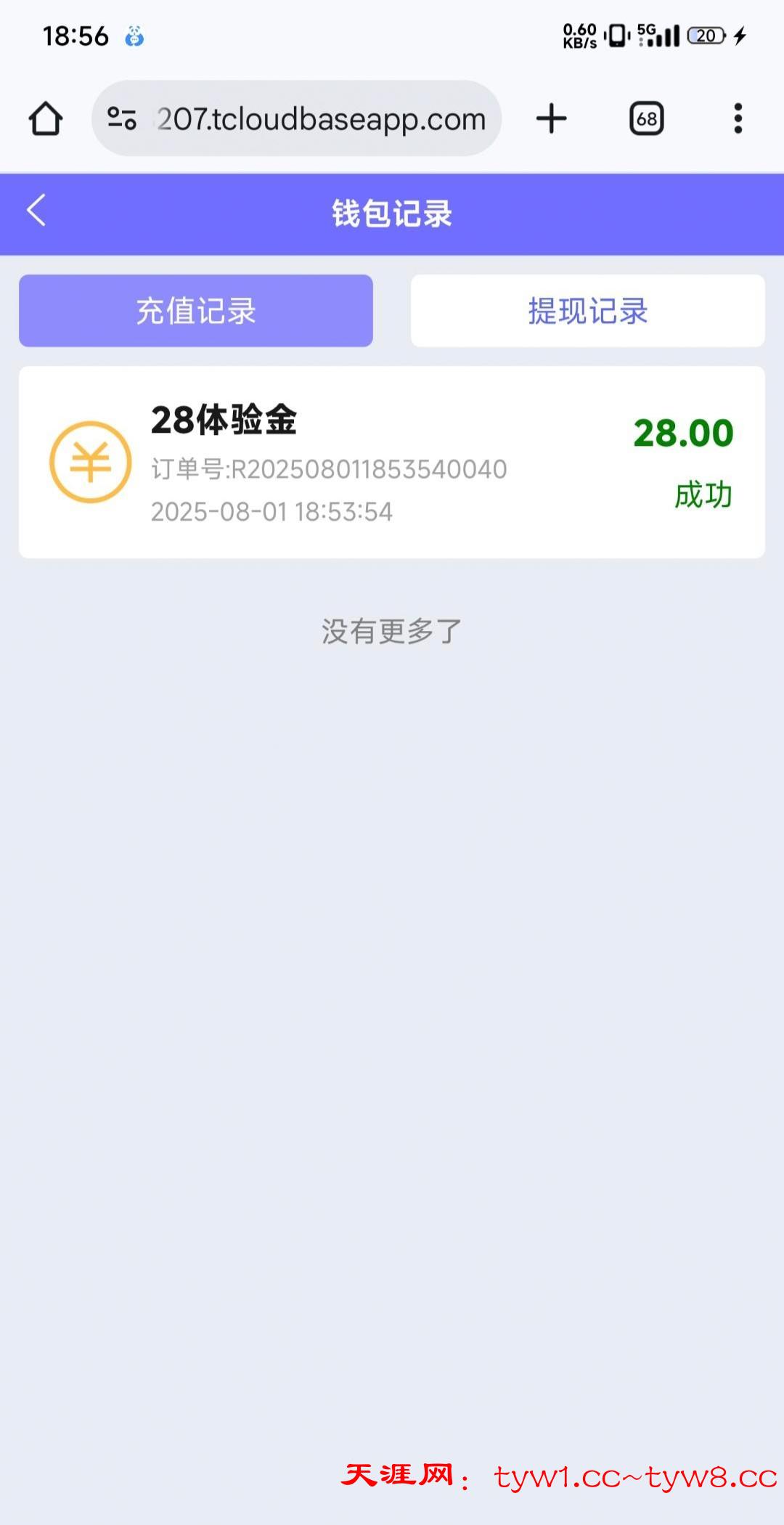Open the browser home page
This screenshot has width=784, height=1525.
point(45,119)
